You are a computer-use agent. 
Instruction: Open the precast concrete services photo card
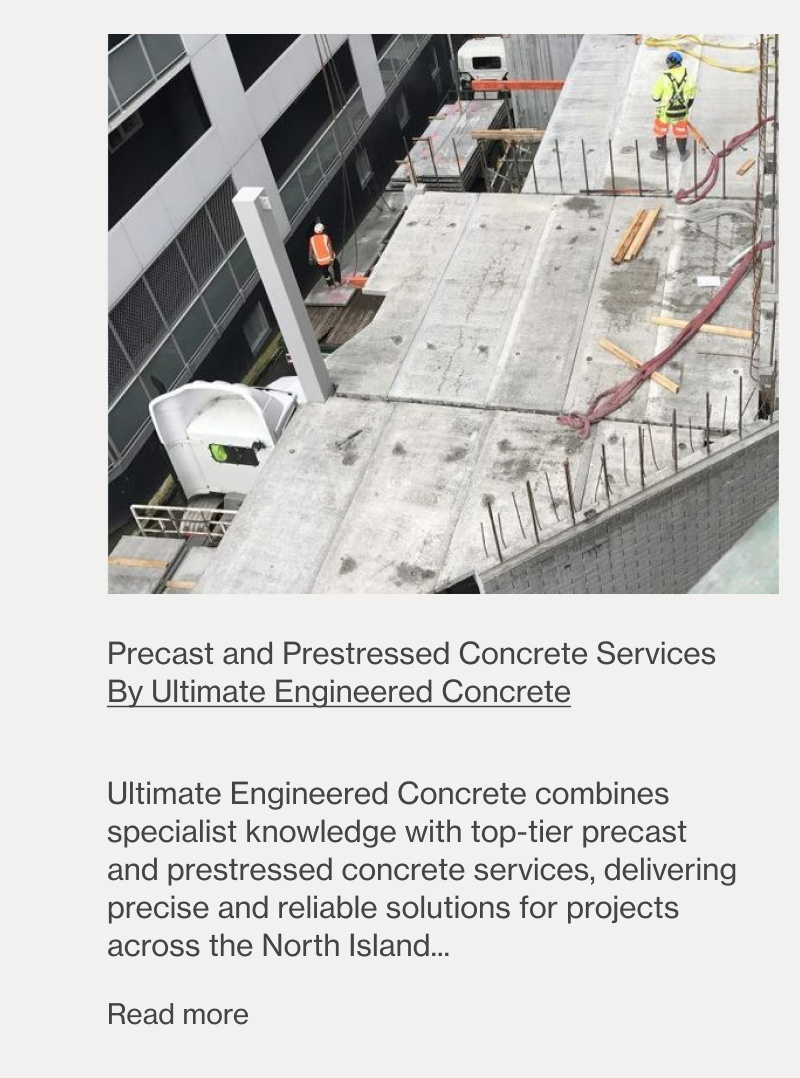coord(443,314)
